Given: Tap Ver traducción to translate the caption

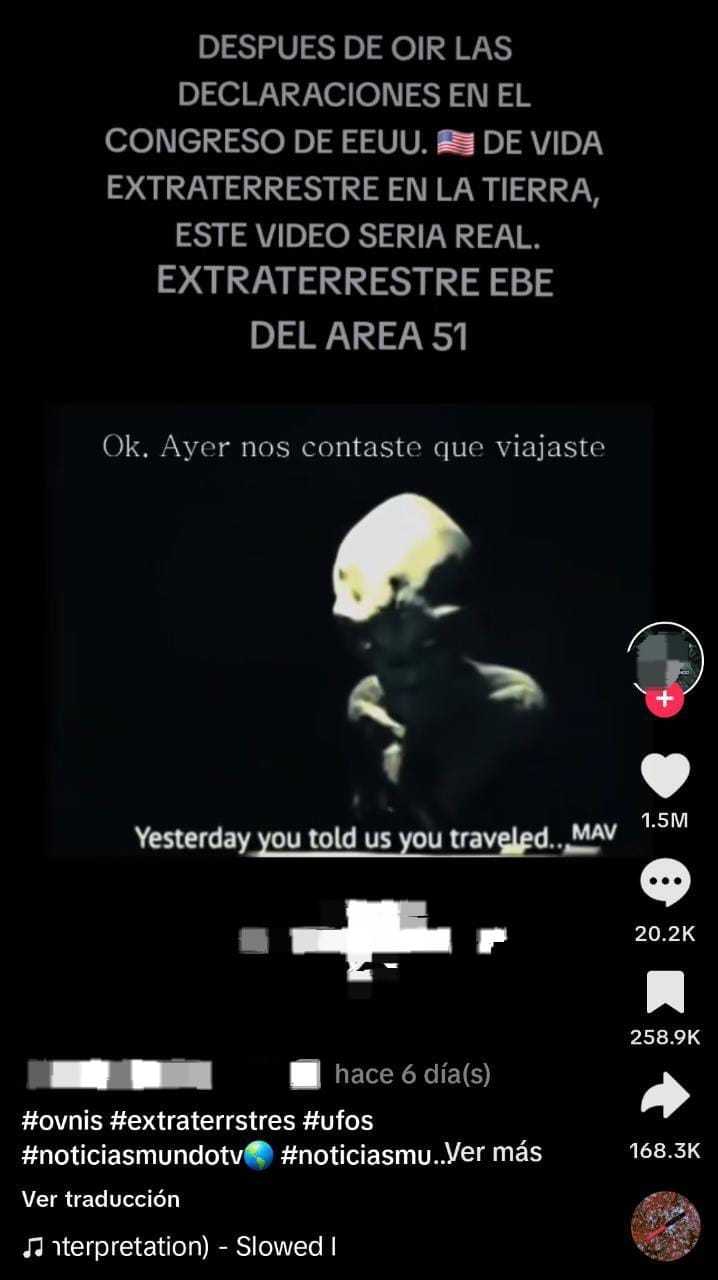Looking at the screenshot, I should coord(101,1198).
